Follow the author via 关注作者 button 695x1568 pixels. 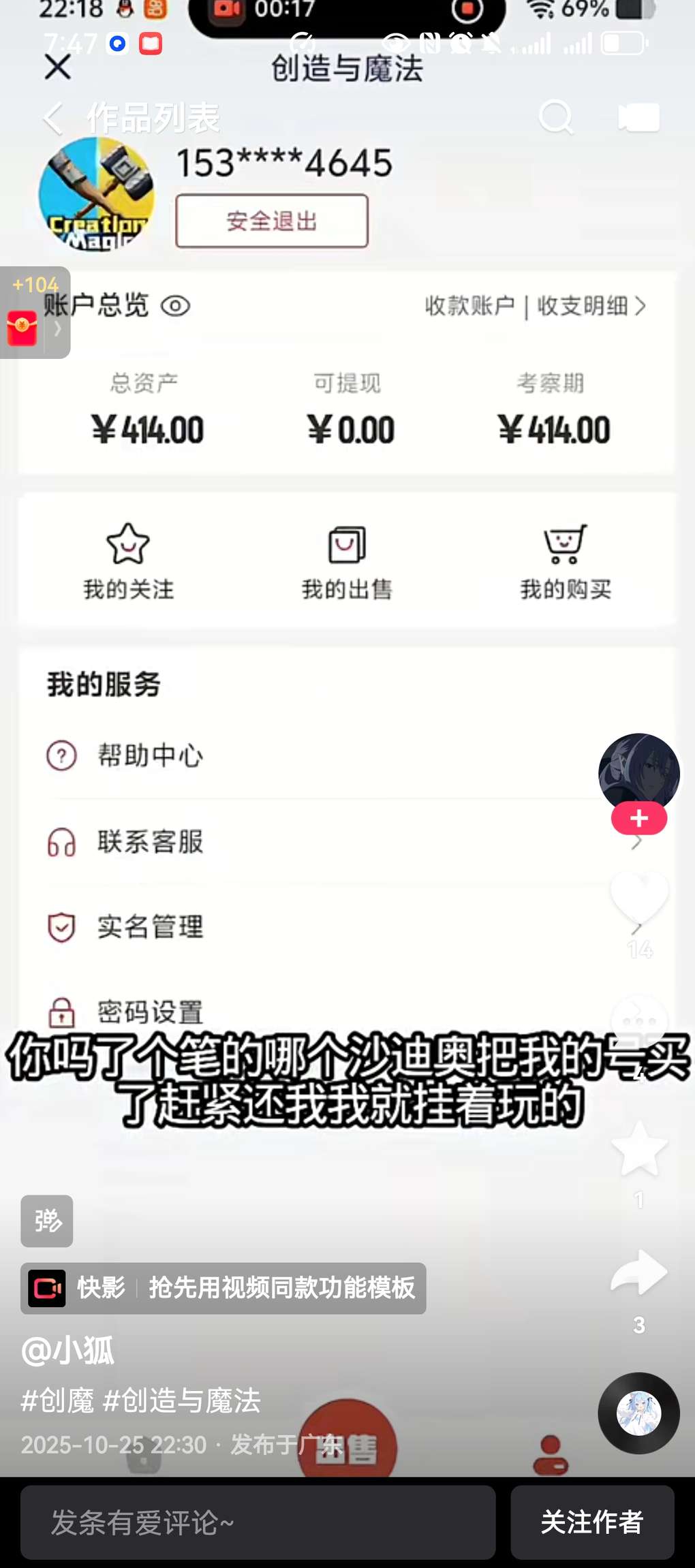click(592, 1522)
